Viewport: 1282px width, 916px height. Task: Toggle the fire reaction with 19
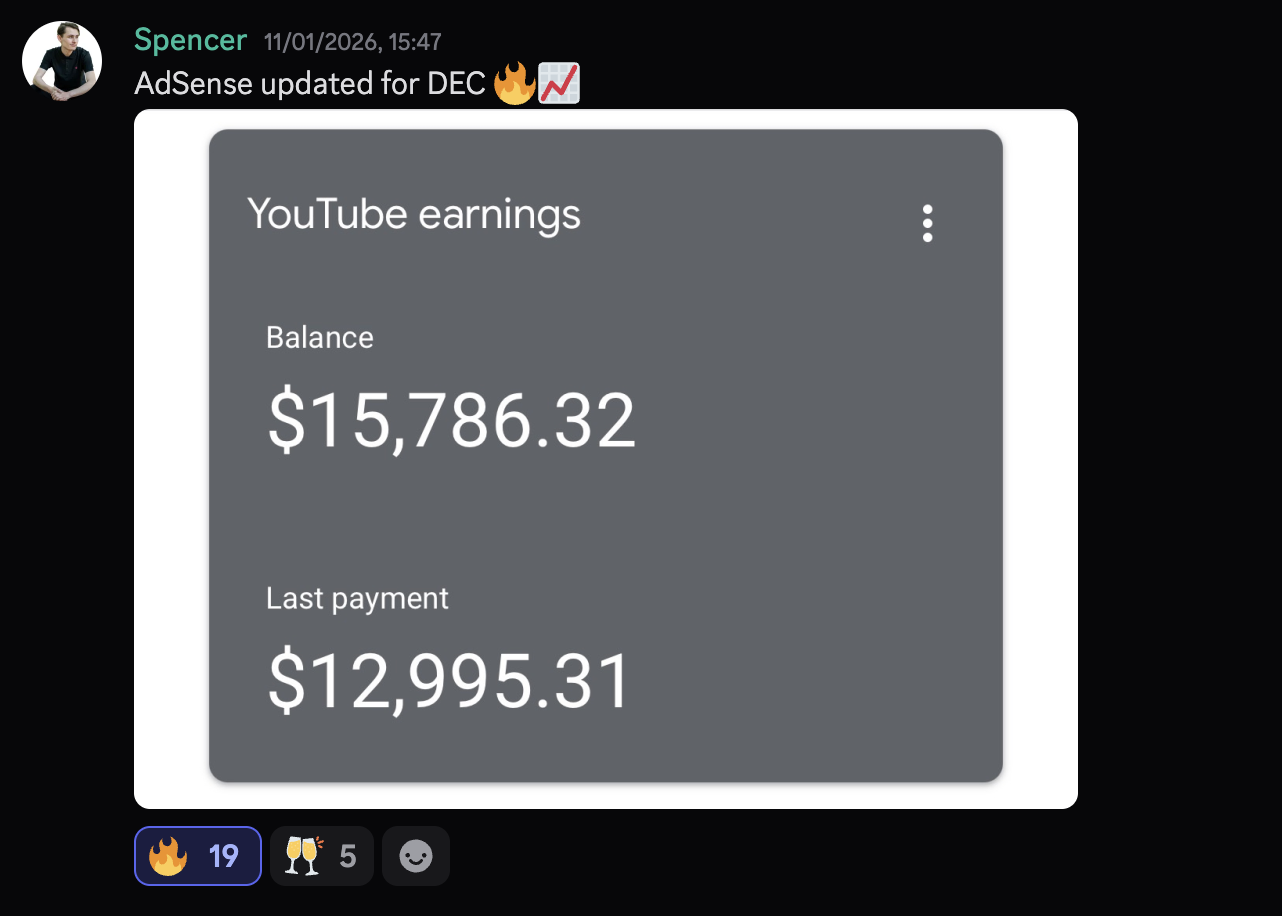tap(197, 856)
